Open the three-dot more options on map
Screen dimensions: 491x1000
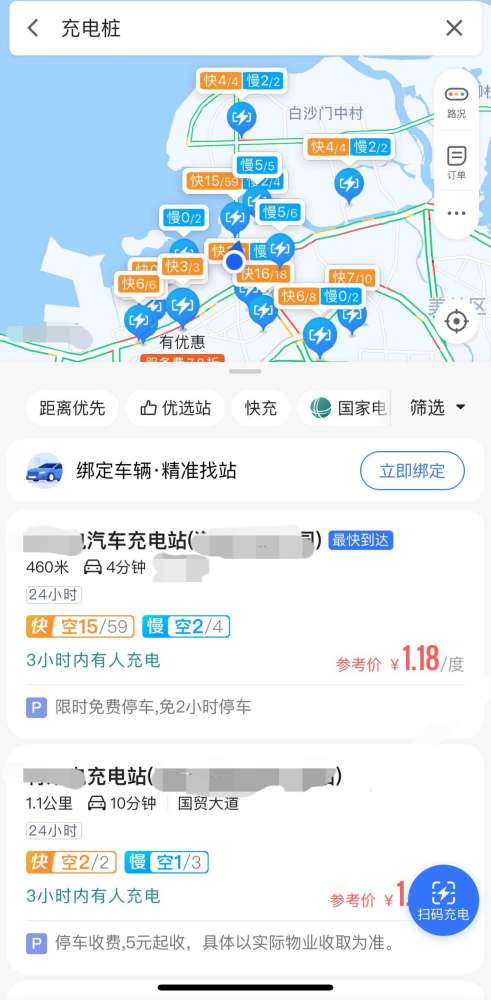(457, 214)
